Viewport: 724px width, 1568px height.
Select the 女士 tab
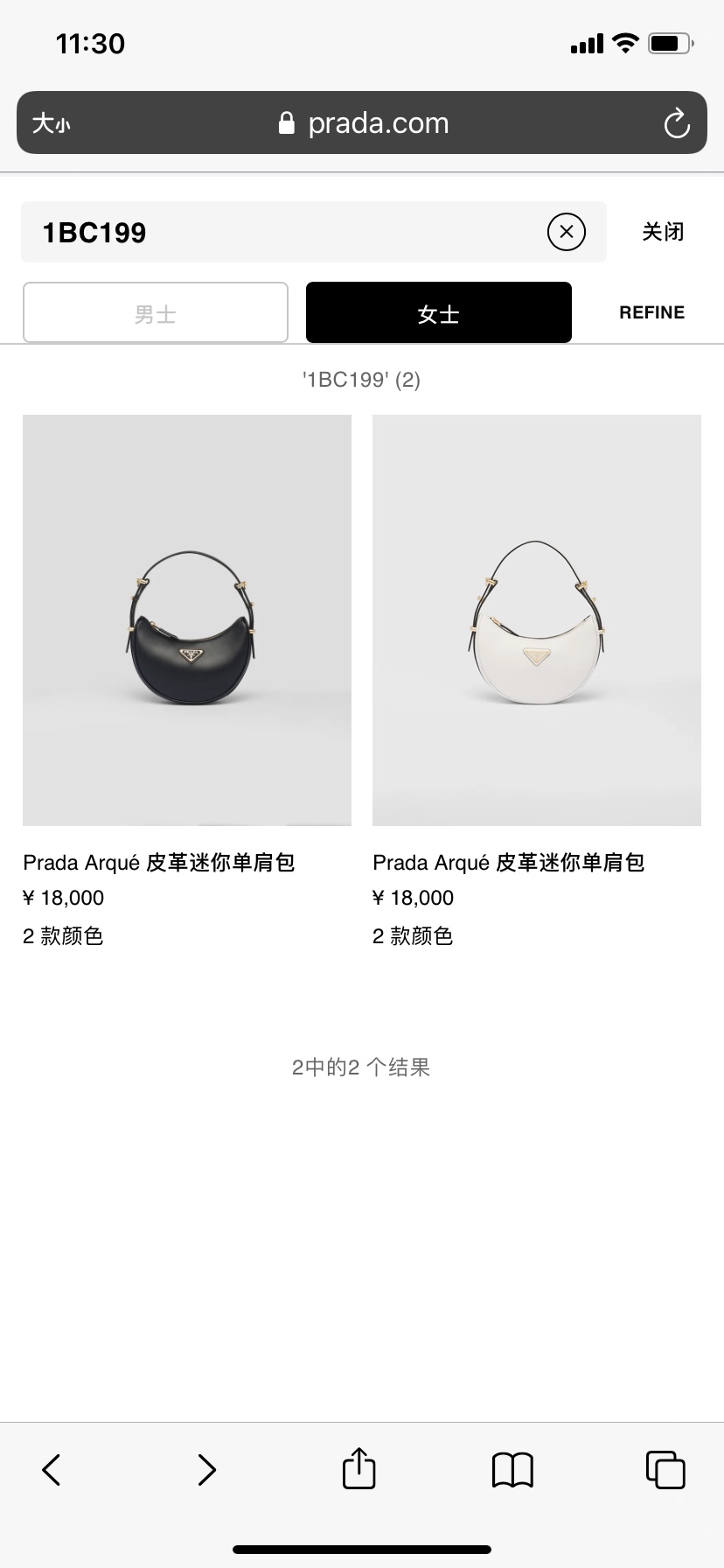pyautogui.click(x=438, y=313)
